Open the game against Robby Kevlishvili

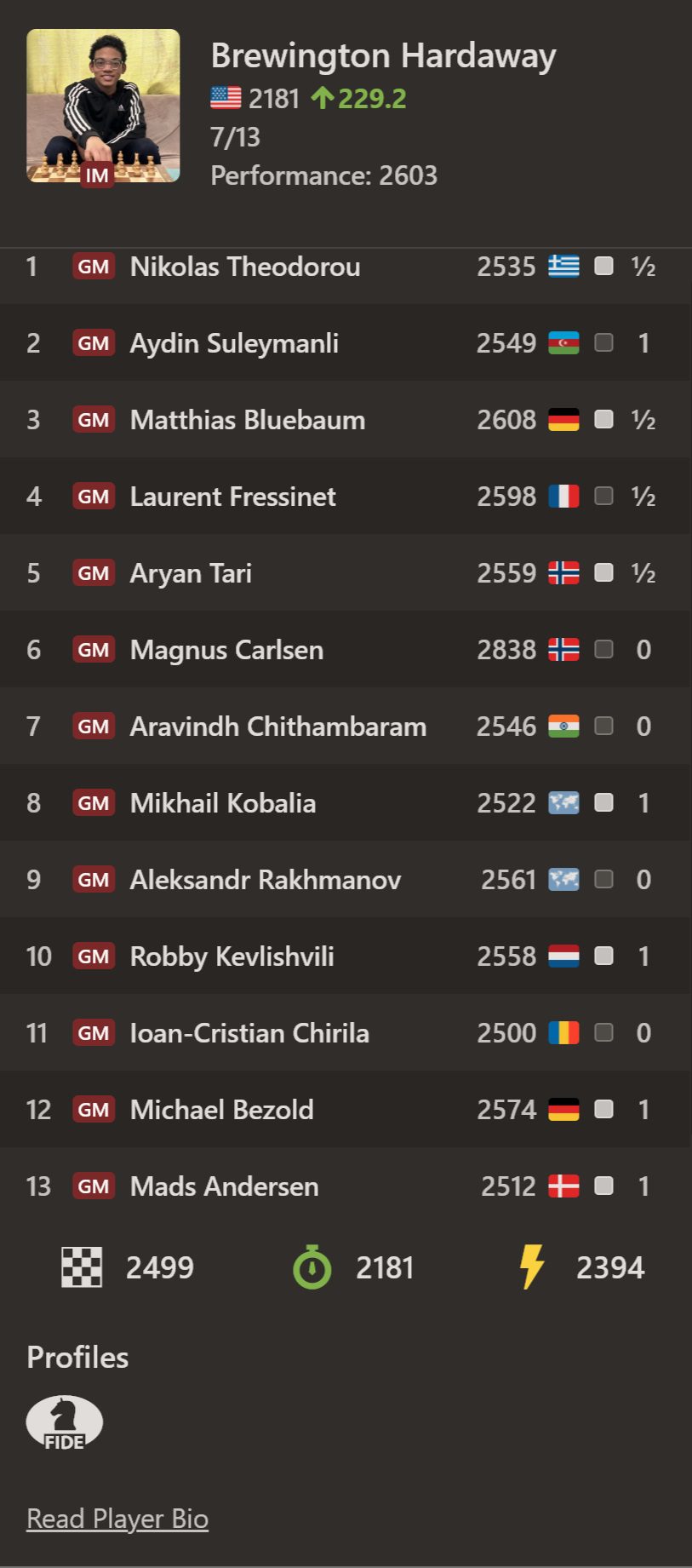[x=346, y=956]
